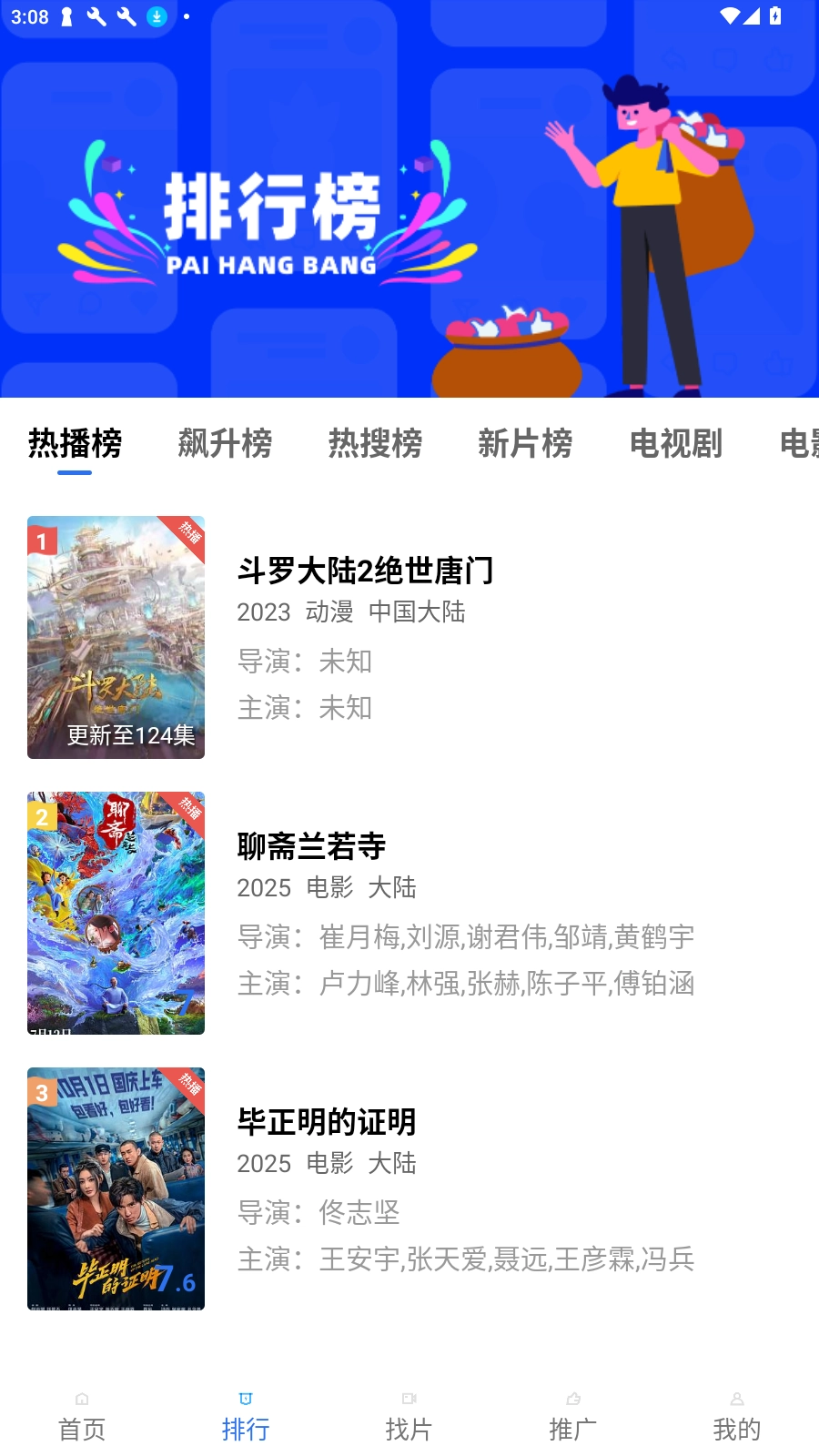This screenshot has height=1456, width=819.
Task: Switch to the 热搜榜 tab
Action: point(375,444)
